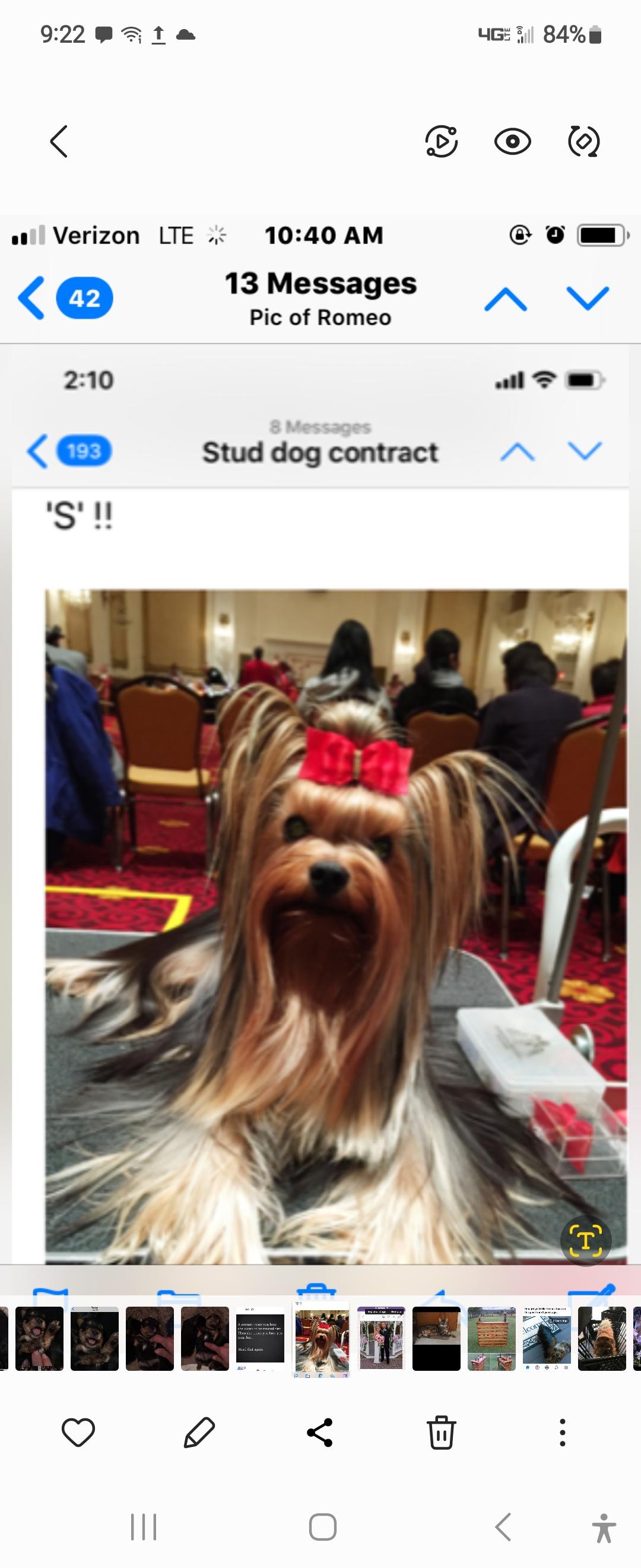
Task: Open the wedding couple thumbnail in the strip
Action: coord(381,1339)
